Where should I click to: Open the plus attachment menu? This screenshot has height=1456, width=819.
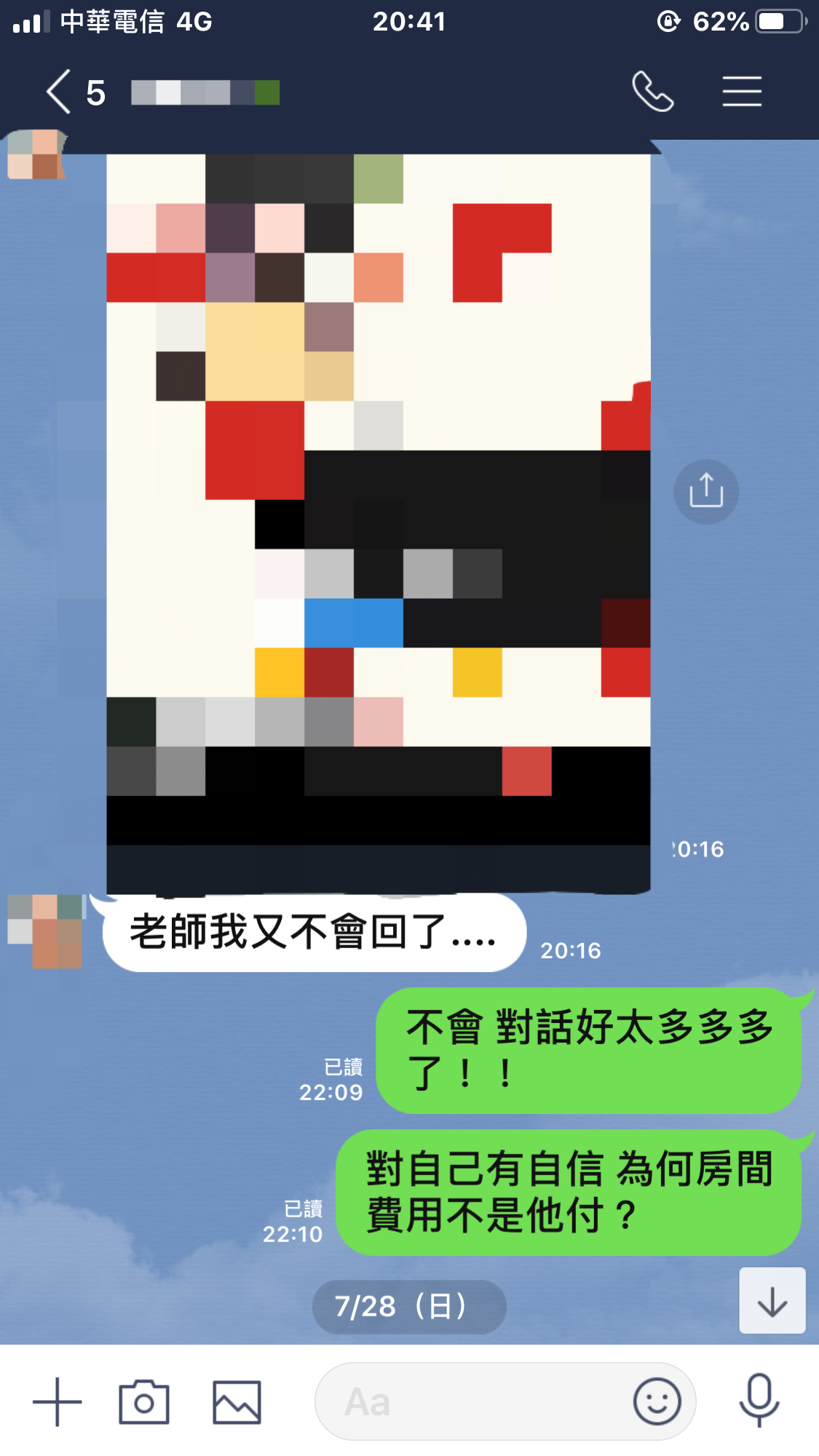(x=58, y=1401)
